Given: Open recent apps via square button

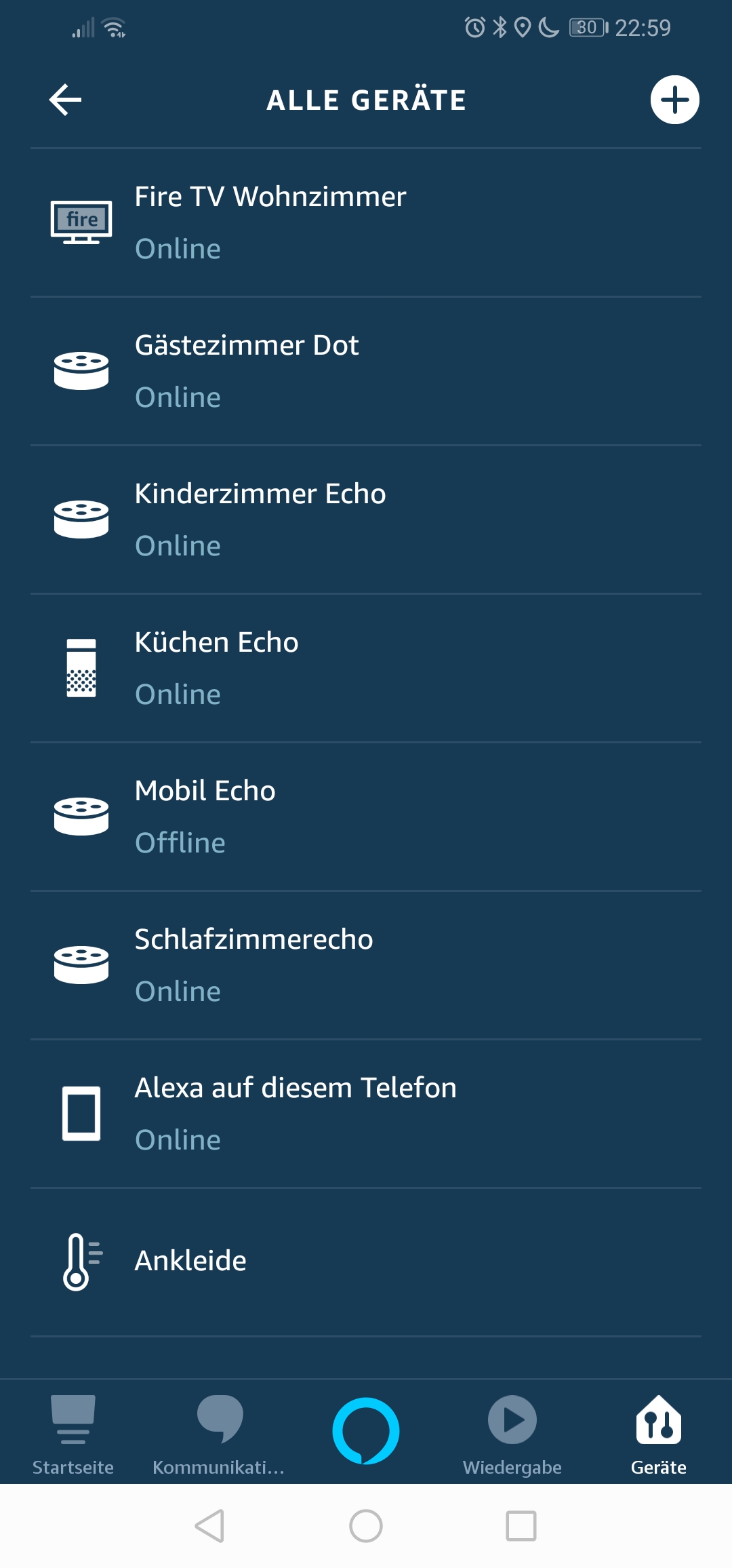Looking at the screenshot, I should pyautogui.click(x=521, y=1526).
